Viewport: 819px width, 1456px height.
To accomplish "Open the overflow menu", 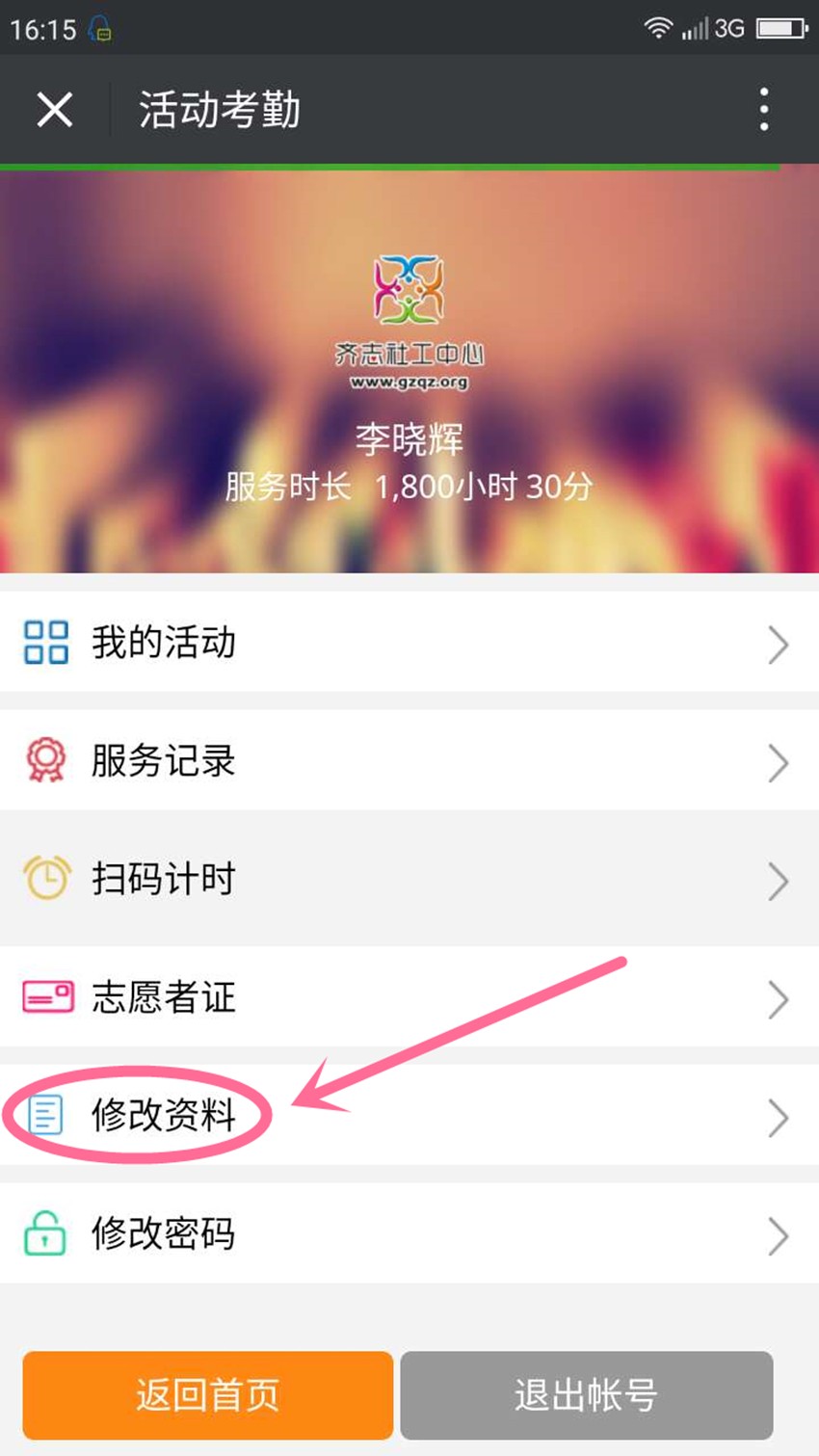I will click(x=764, y=109).
